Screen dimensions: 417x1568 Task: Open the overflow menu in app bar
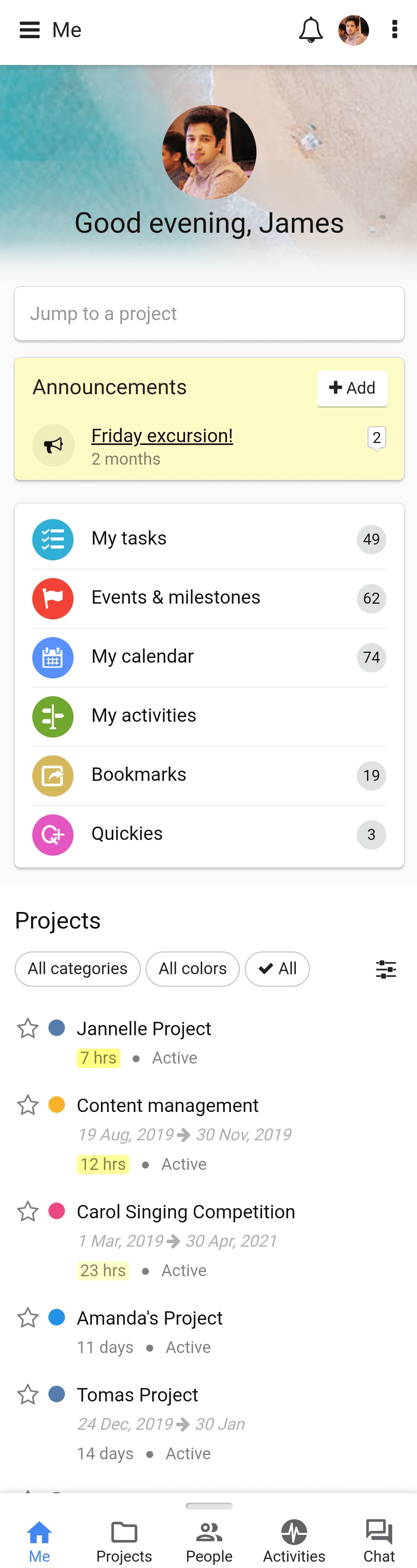395,30
